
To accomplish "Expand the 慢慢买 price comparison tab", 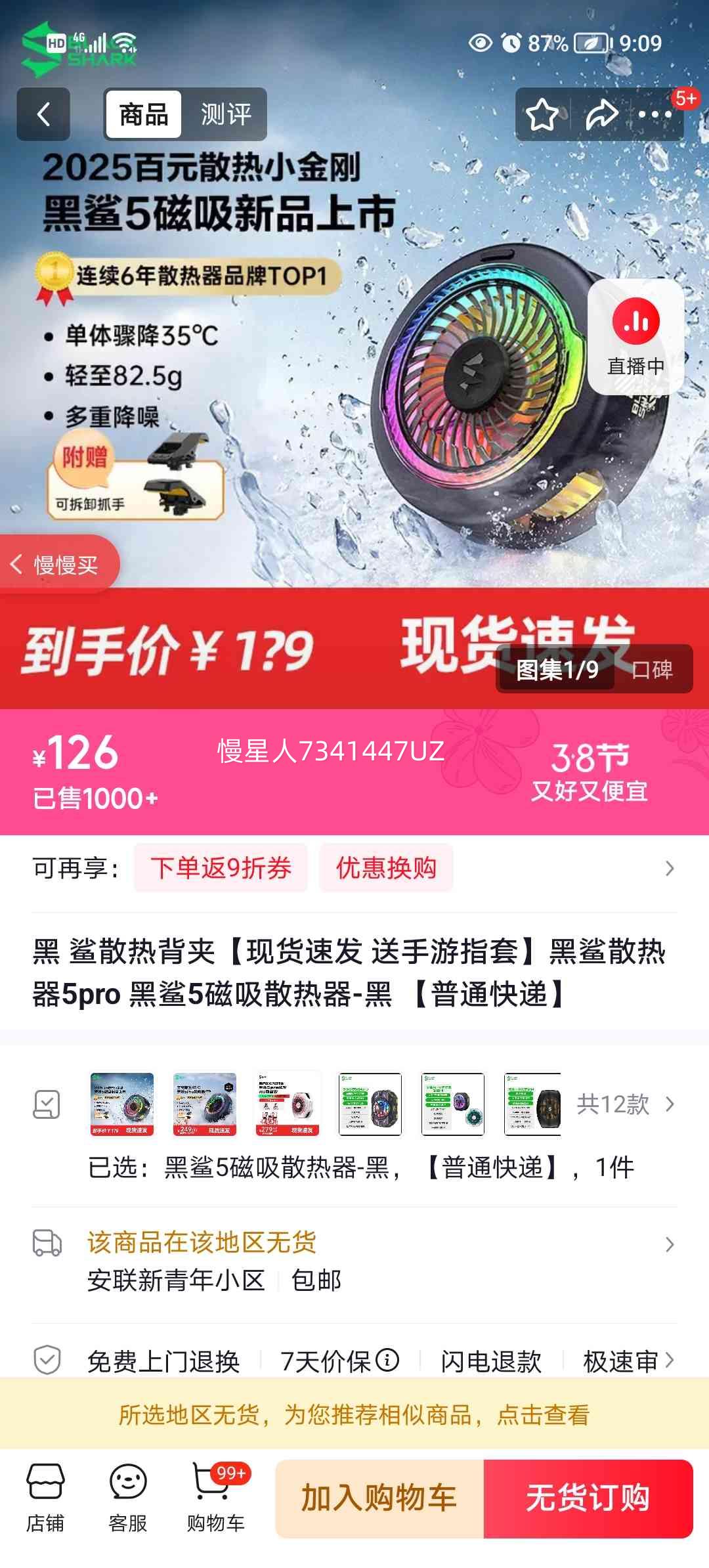I will 59,564.
